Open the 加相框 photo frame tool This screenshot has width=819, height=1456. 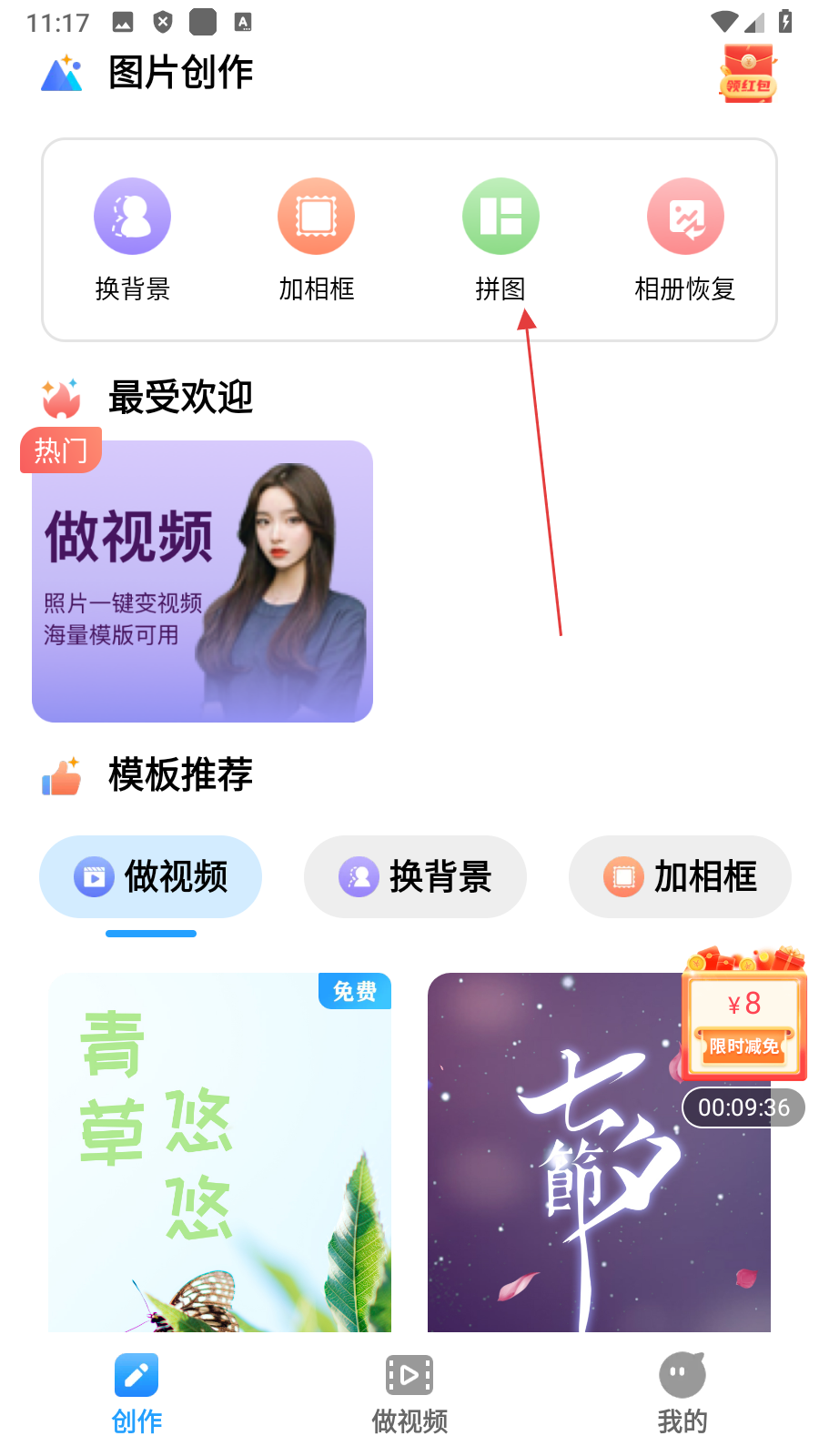(316, 238)
